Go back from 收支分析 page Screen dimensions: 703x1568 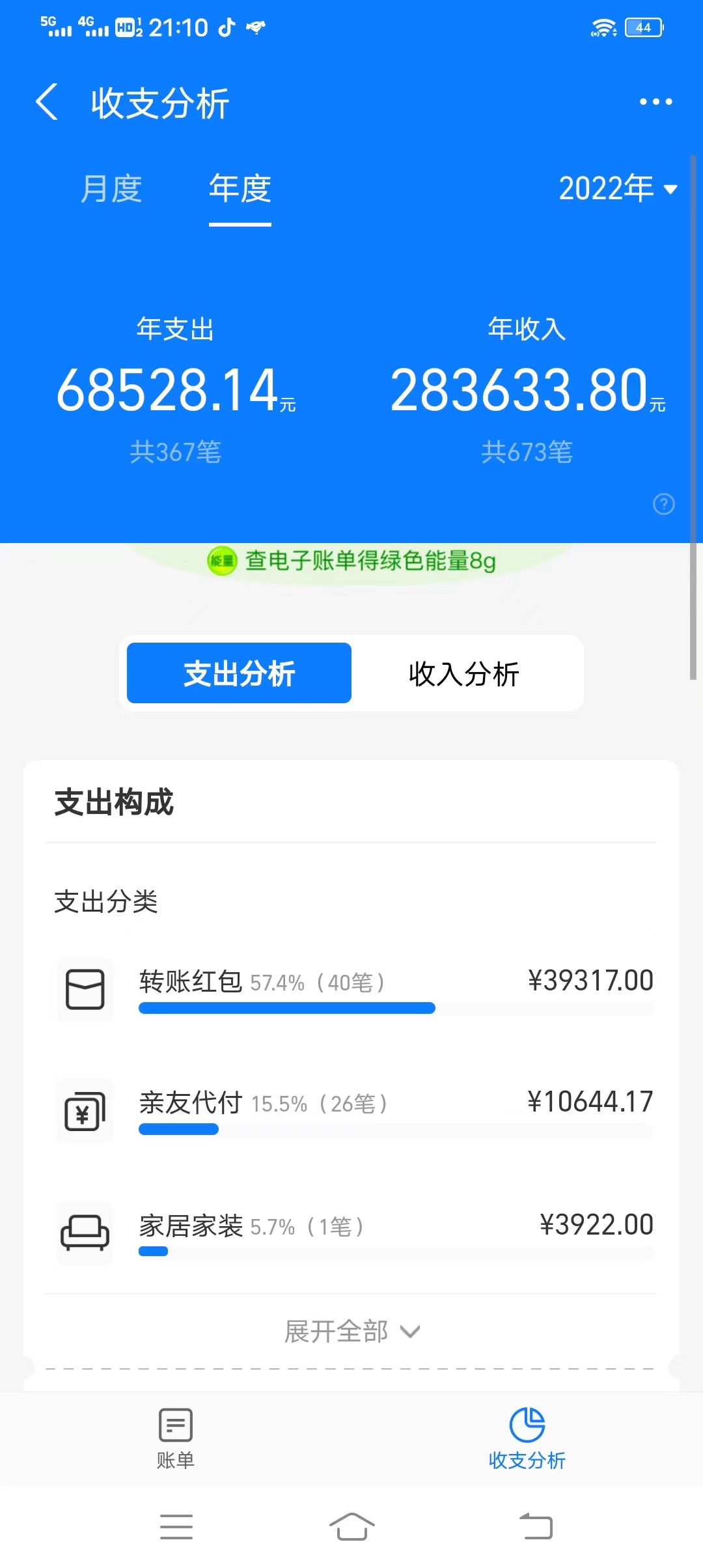click(x=47, y=102)
